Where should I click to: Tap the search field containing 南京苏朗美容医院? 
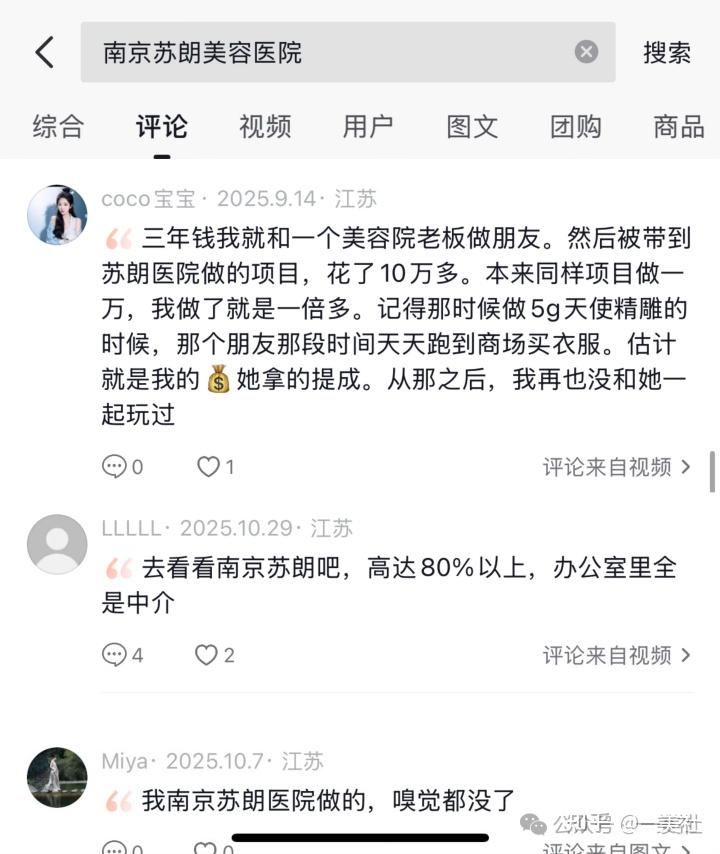click(330, 52)
